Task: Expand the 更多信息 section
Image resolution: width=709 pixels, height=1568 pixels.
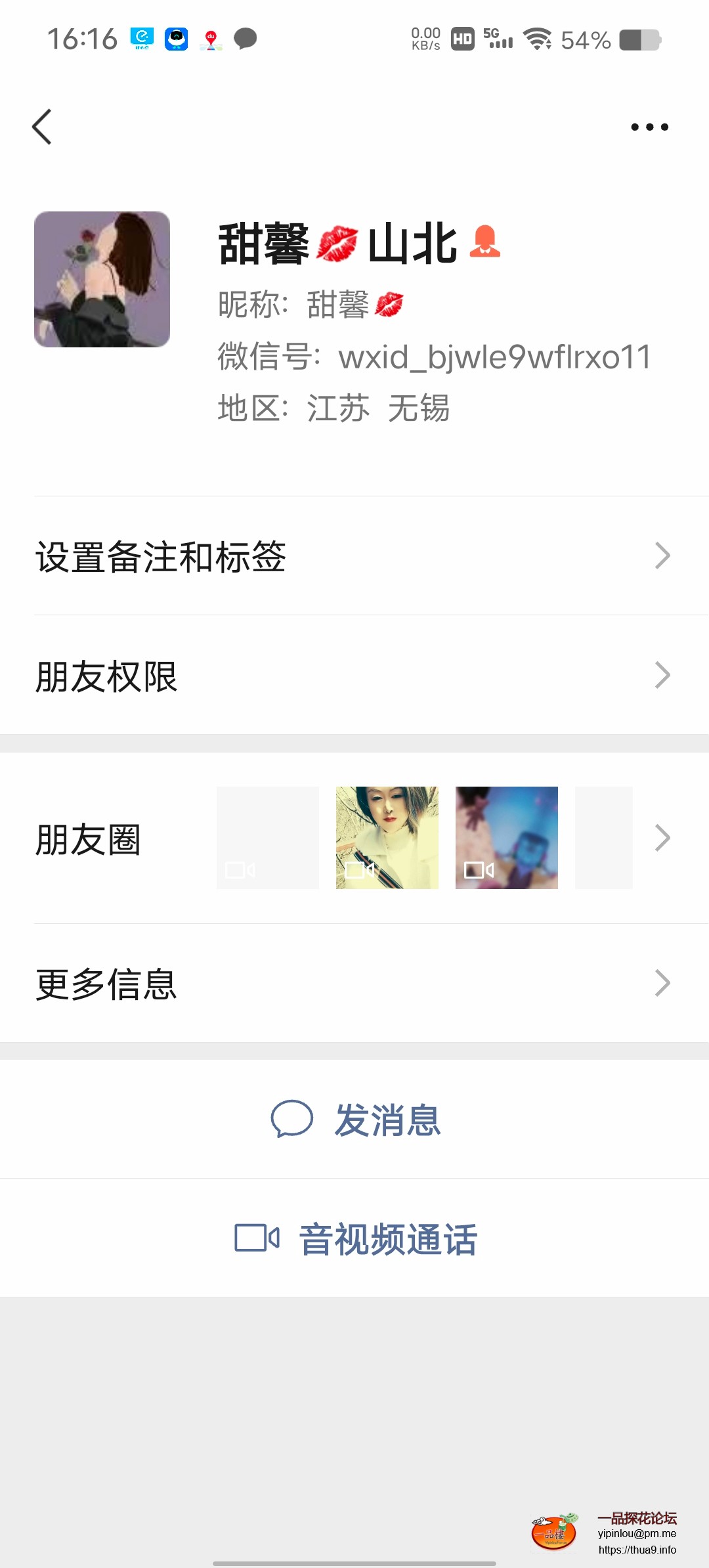Action: pos(354,982)
